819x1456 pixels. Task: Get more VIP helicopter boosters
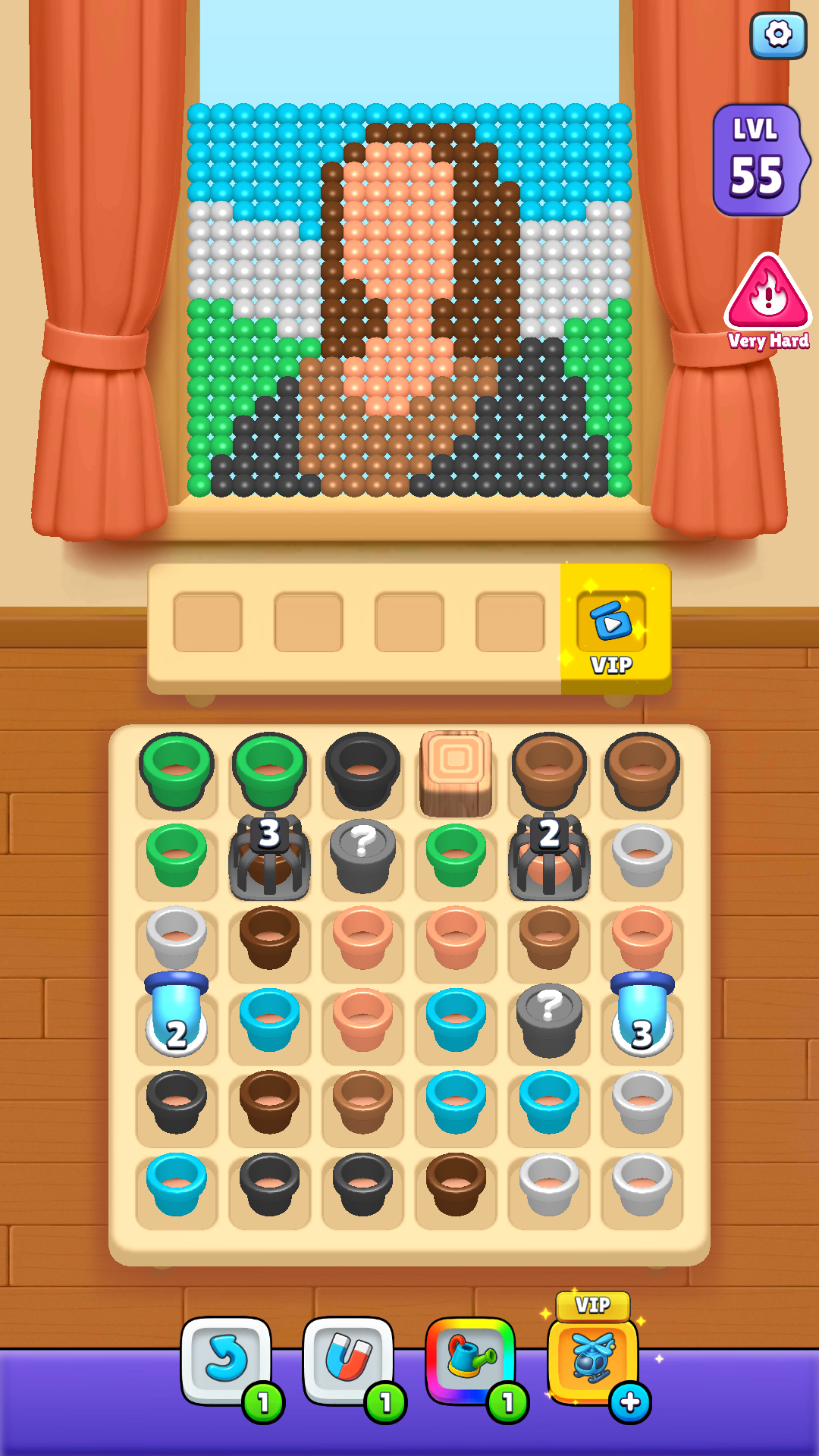click(x=630, y=1403)
